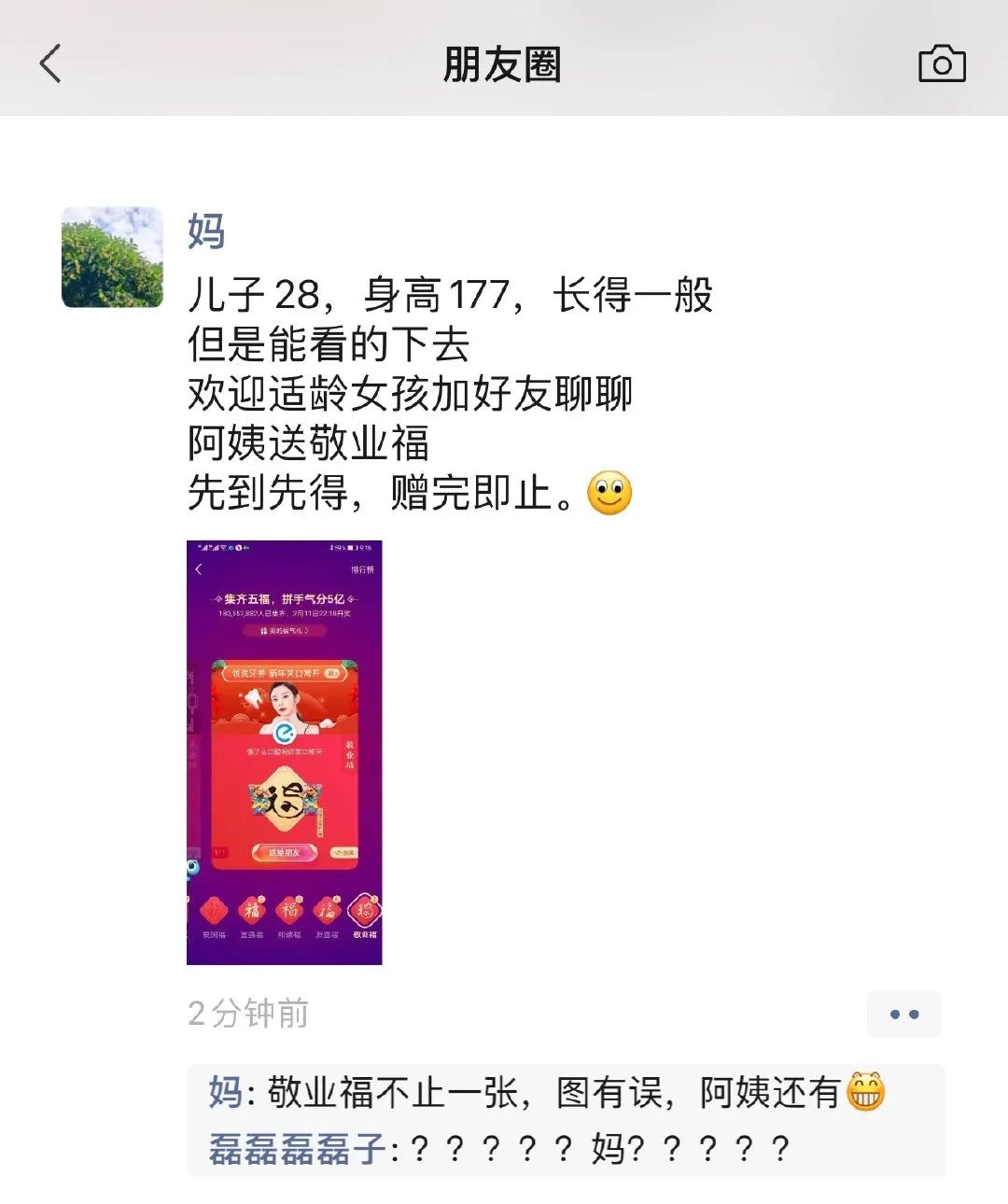View the attached 集齐五福 screenshot image
Viewport: 1008px width, 1204px height.
(x=285, y=752)
